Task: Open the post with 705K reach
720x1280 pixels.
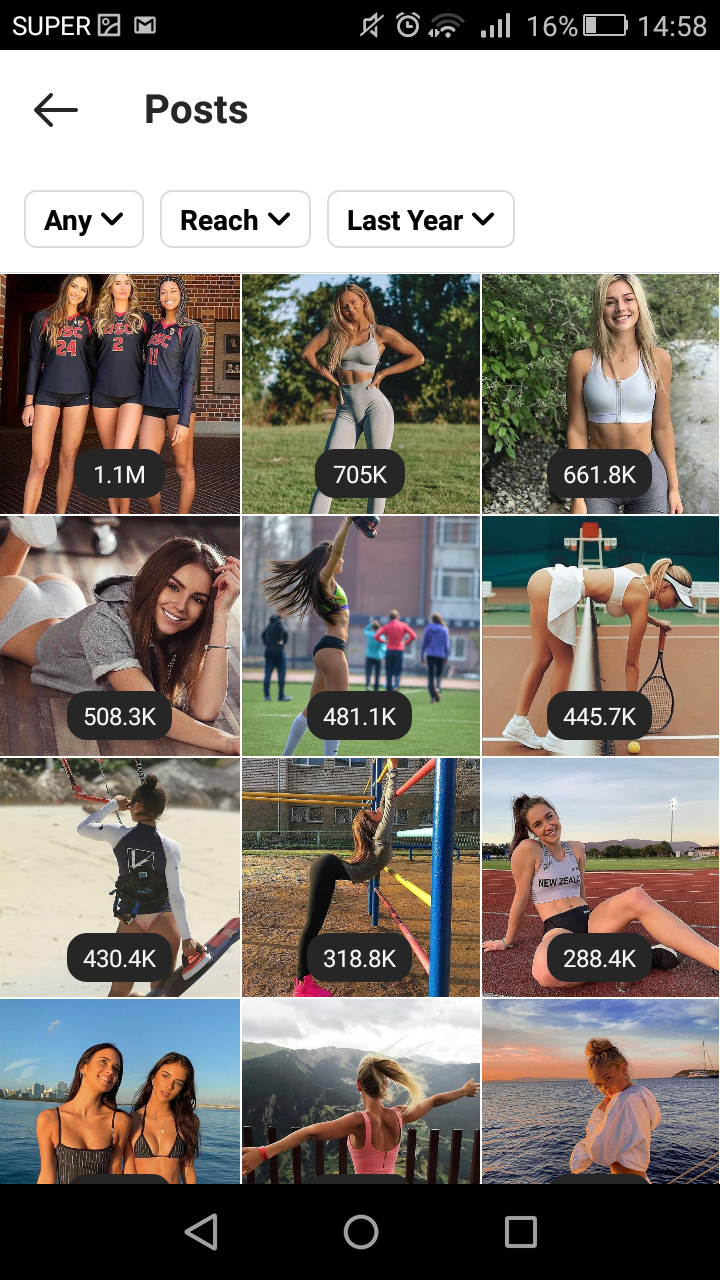Action: pos(361,394)
